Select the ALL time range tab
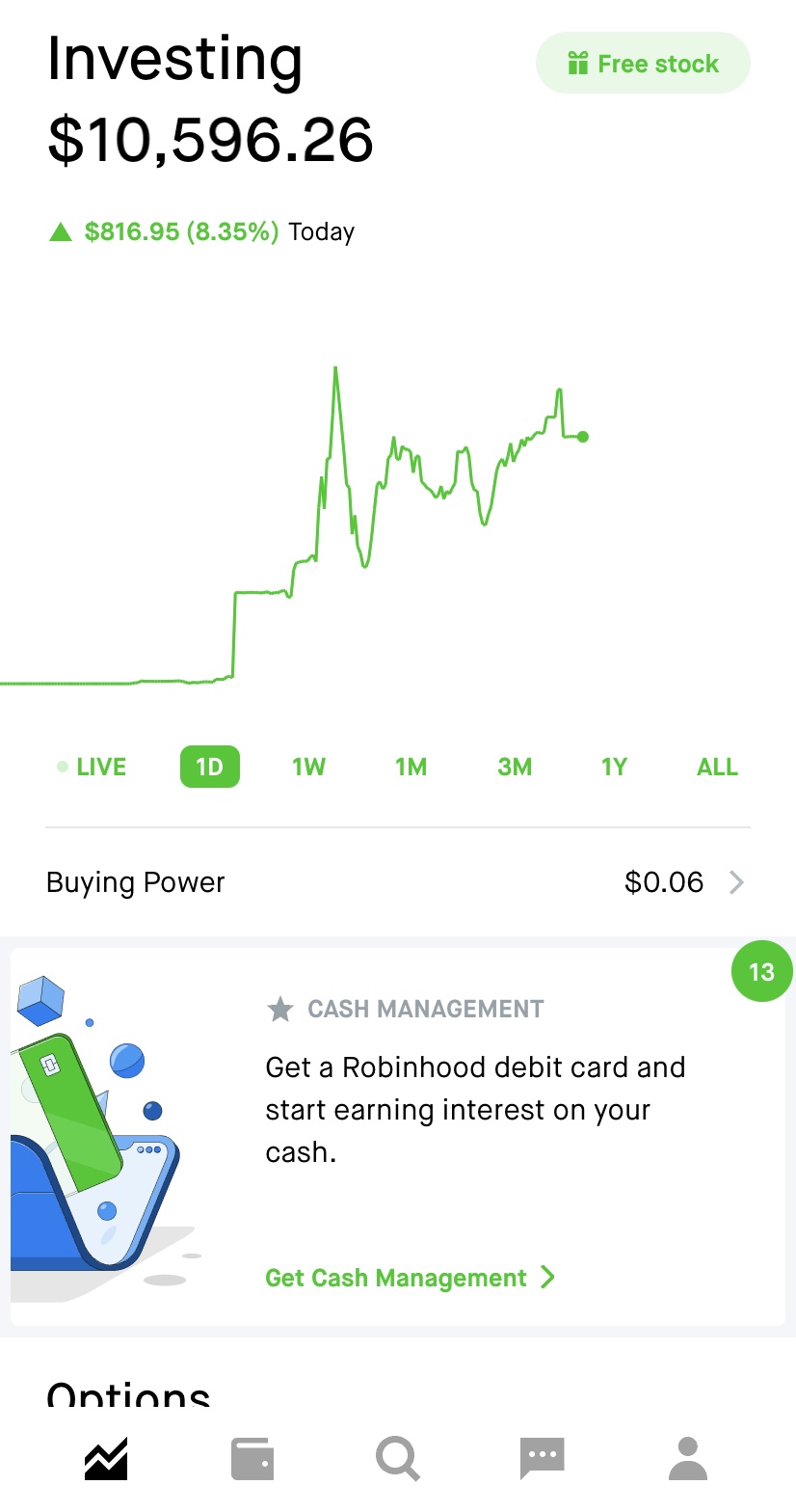 (x=717, y=767)
